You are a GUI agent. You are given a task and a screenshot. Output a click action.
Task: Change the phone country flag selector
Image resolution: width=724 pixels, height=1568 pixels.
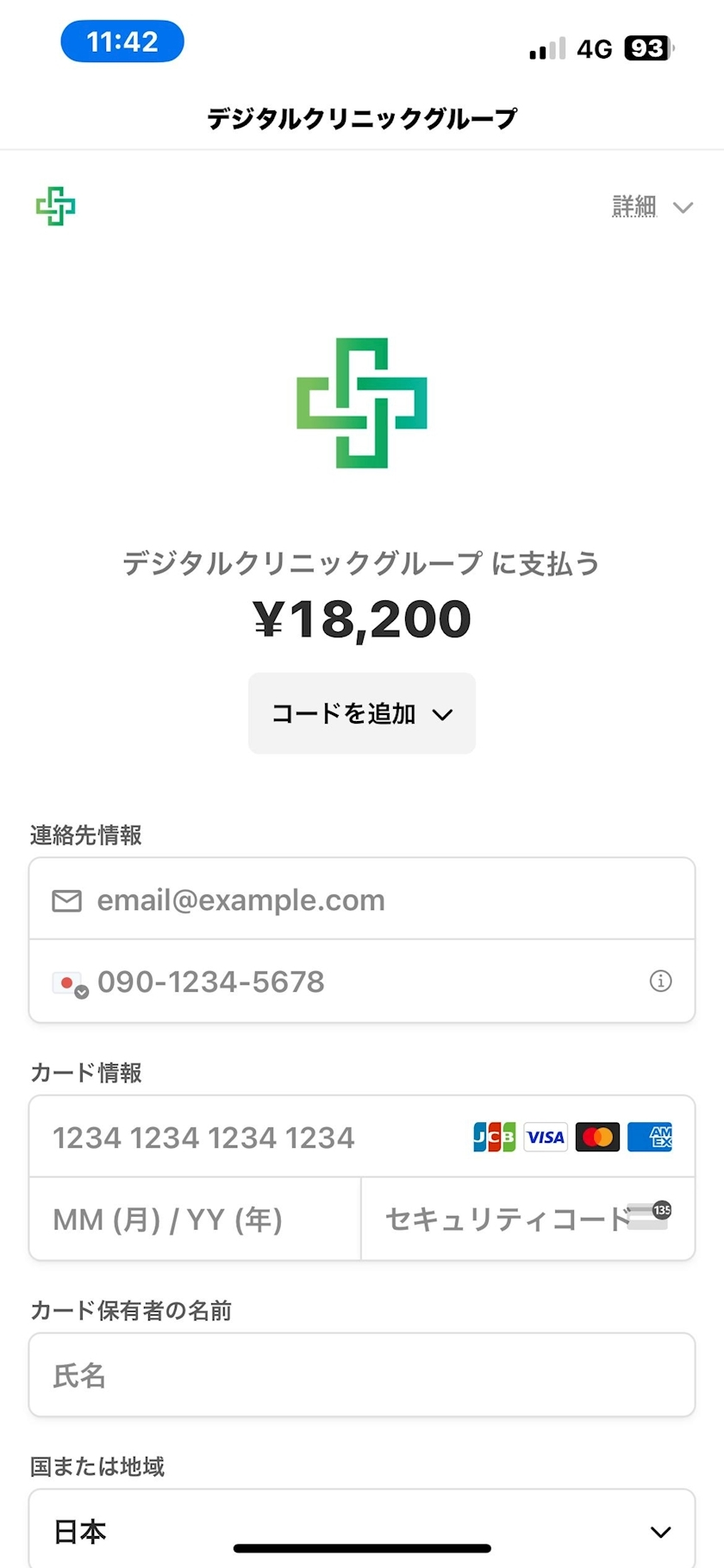70,983
